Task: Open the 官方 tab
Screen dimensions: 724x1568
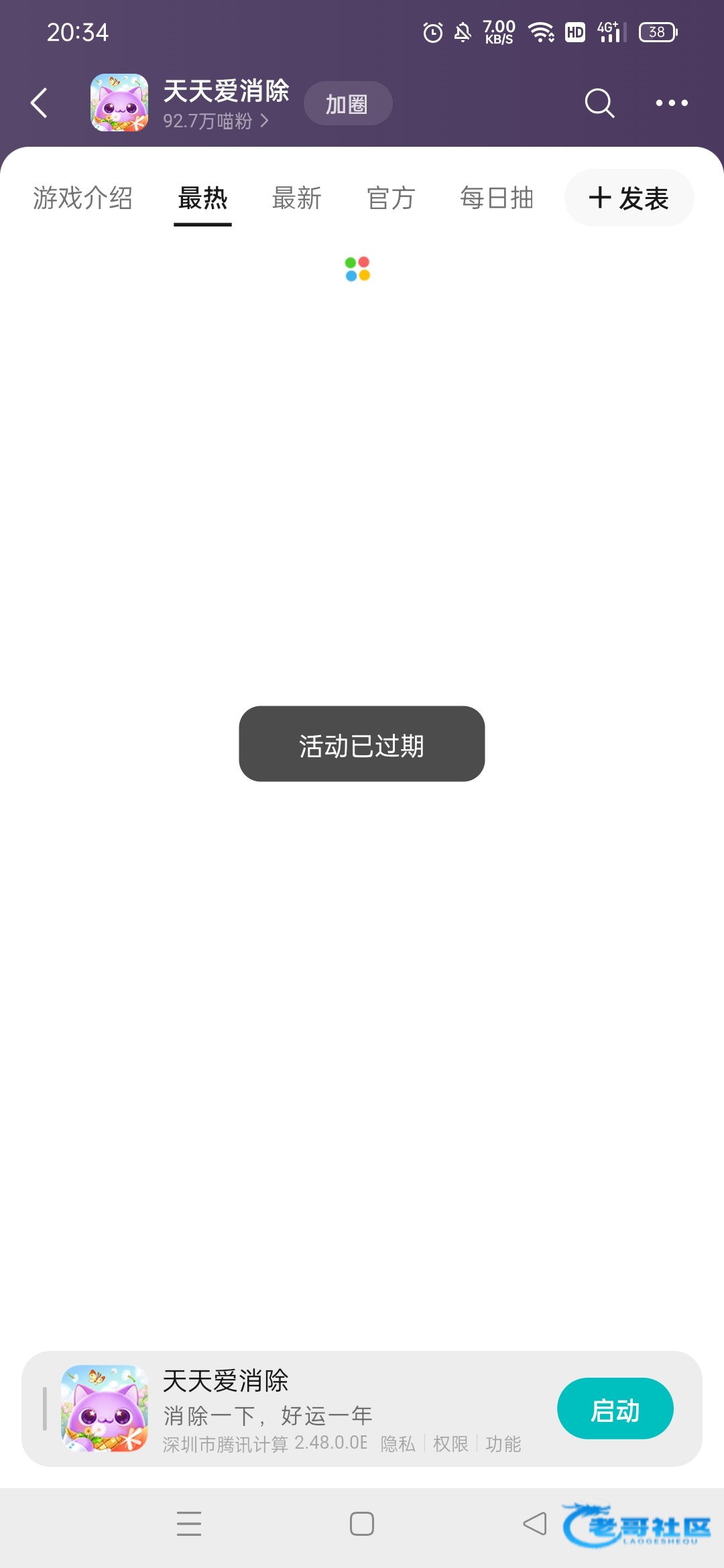Action: pos(391,198)
